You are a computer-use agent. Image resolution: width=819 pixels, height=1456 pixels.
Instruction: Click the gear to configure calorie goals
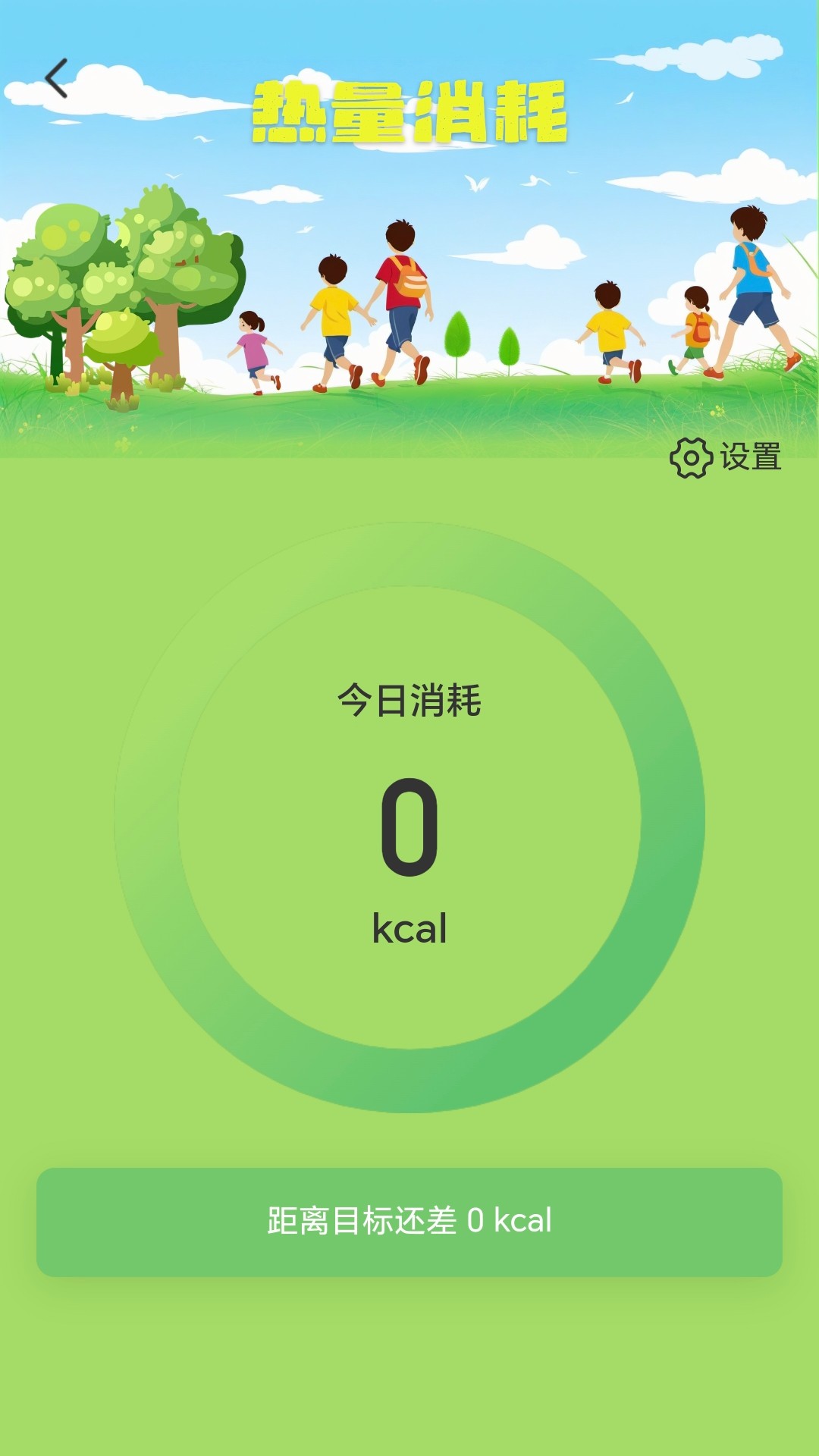(689, 458)
